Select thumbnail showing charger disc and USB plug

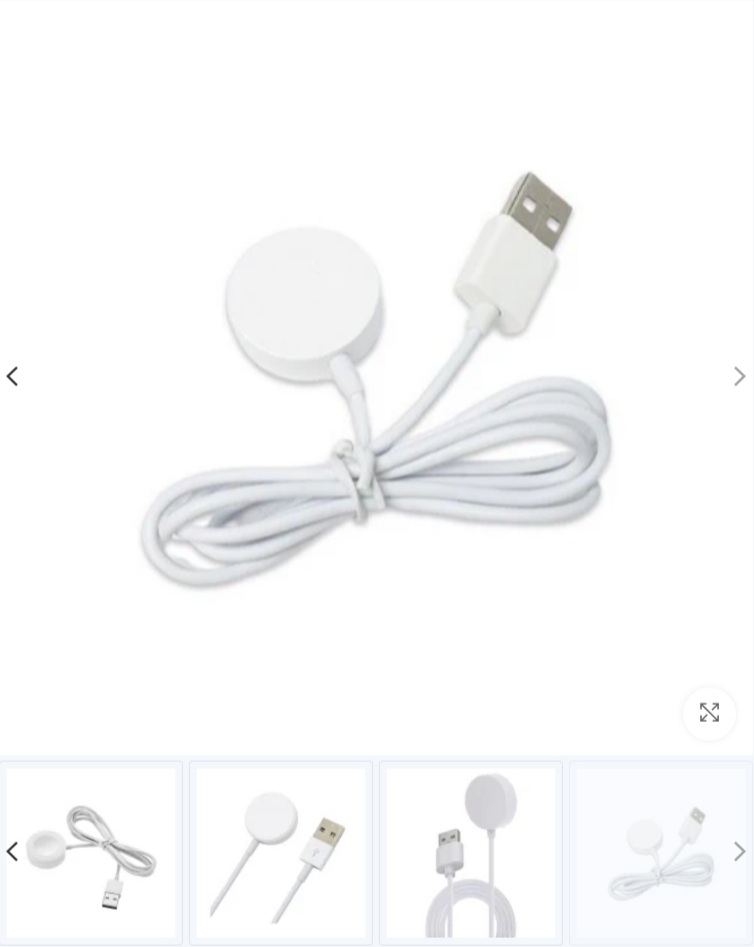coord(280,853)
